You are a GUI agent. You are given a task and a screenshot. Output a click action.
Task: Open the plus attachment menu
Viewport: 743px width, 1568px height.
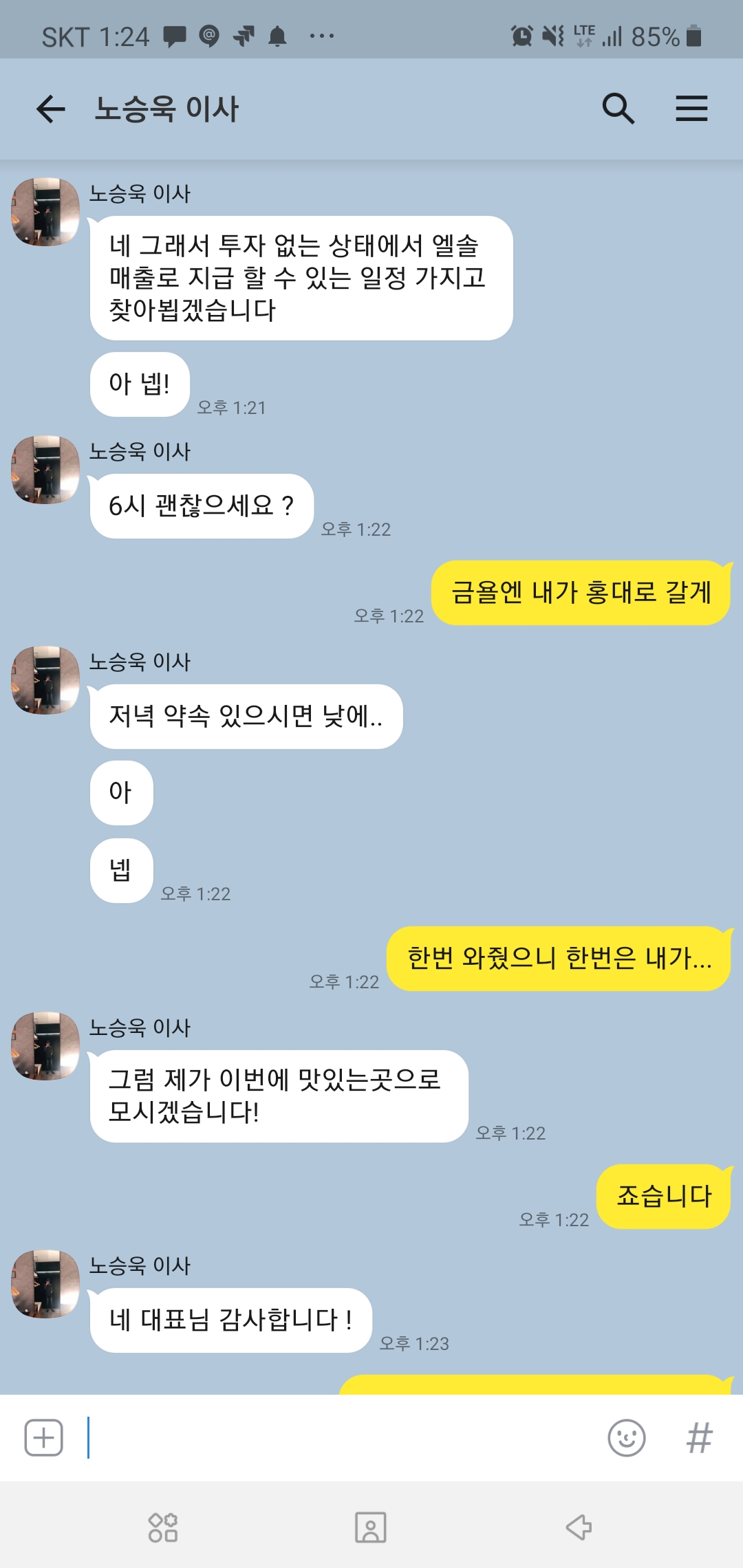coord(44,1437)
